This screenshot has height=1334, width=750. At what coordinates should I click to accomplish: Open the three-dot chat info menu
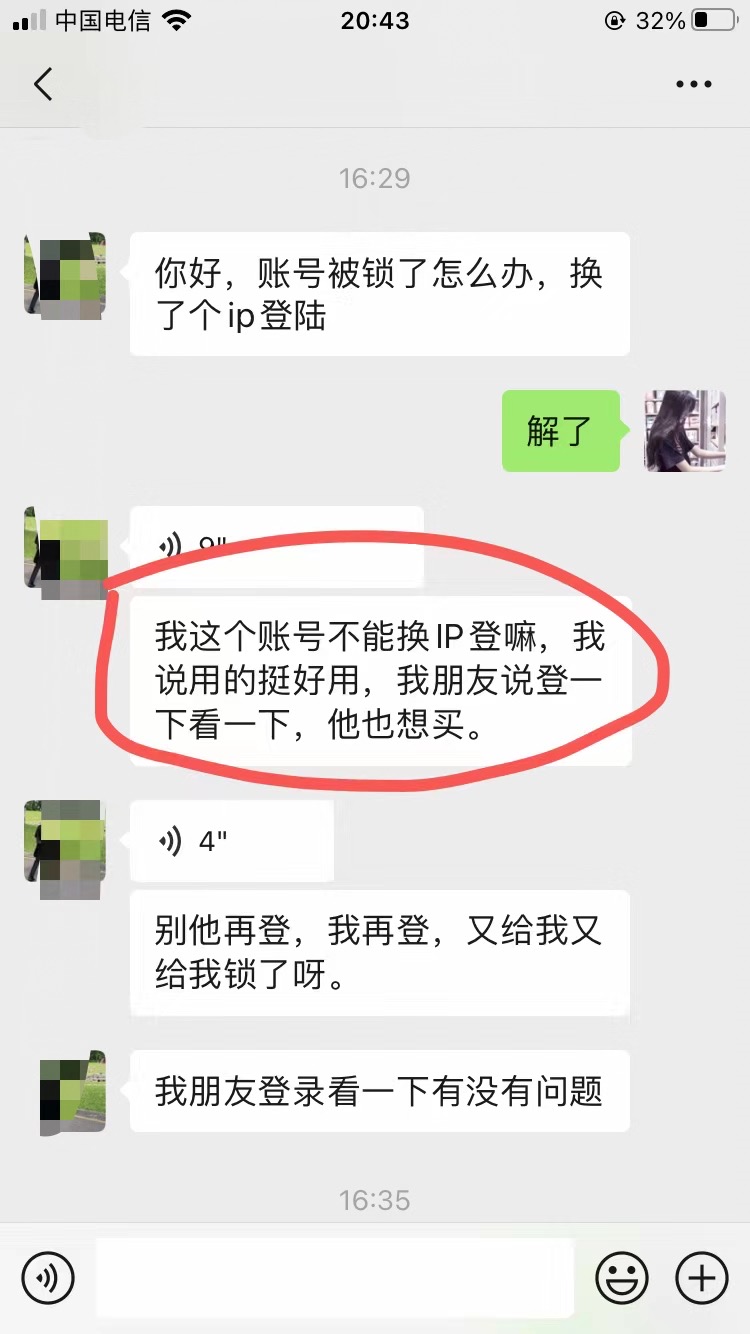[693, 85]
